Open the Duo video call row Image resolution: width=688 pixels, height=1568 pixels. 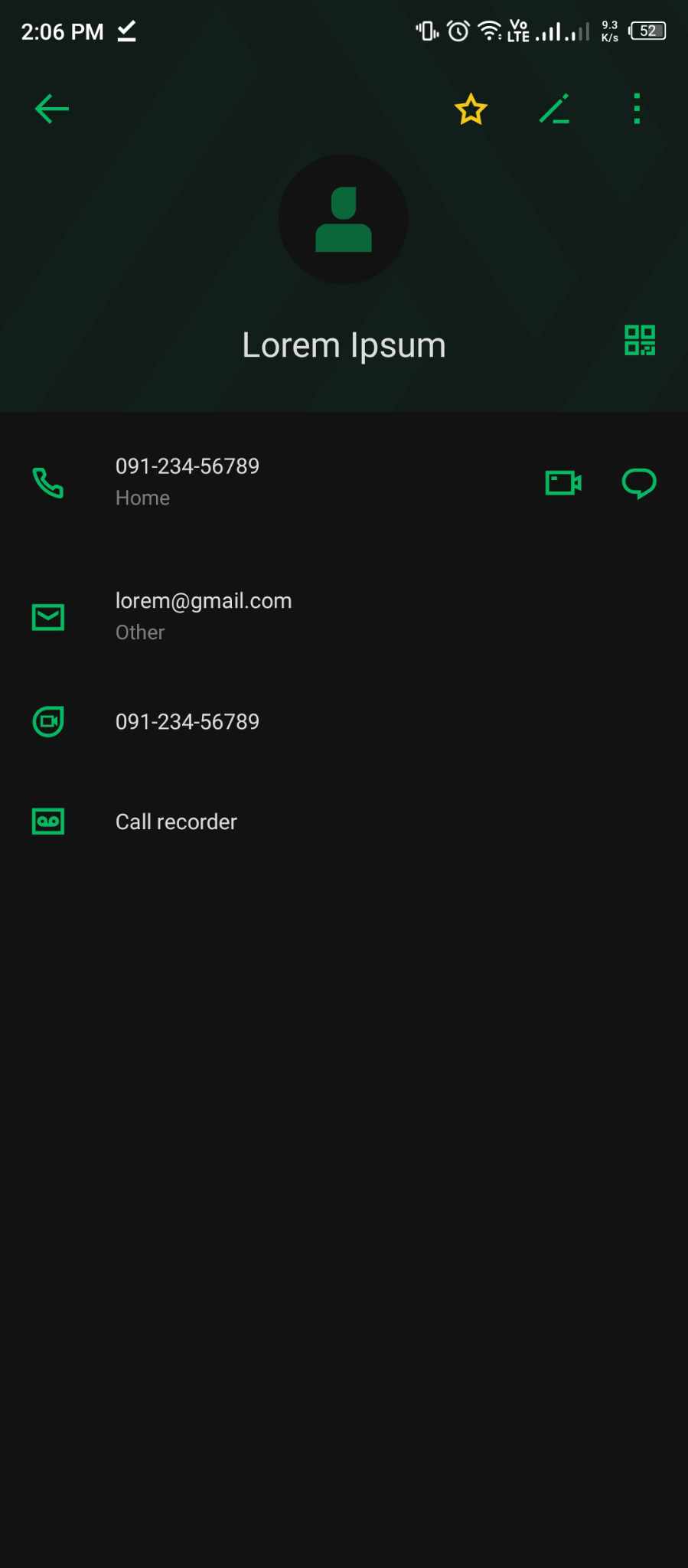tap(344, 721)
